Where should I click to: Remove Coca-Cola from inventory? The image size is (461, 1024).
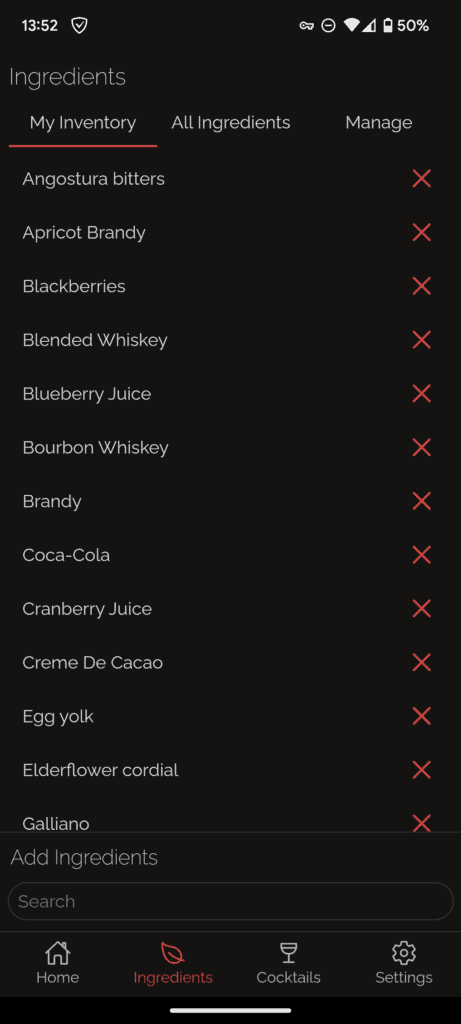pyautogui.click(x=422, y=554)
